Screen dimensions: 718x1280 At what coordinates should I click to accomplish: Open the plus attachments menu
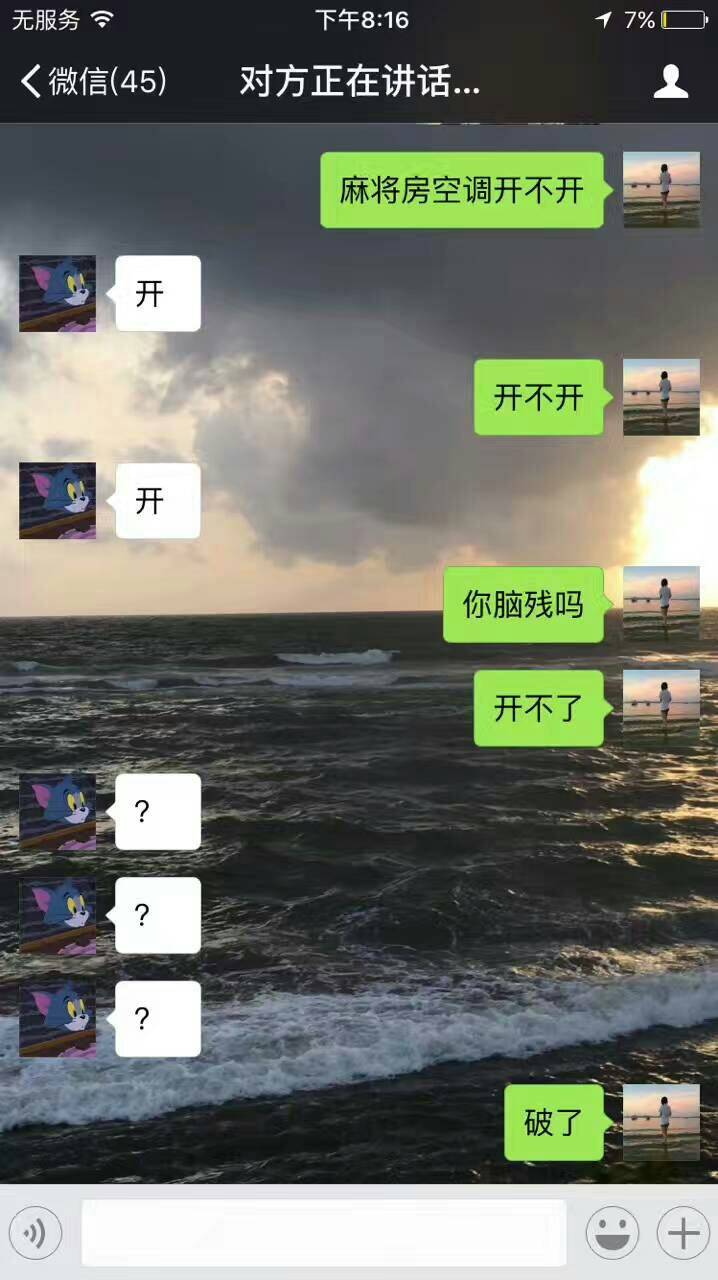pyautogui.click(x=683, y=1233)
